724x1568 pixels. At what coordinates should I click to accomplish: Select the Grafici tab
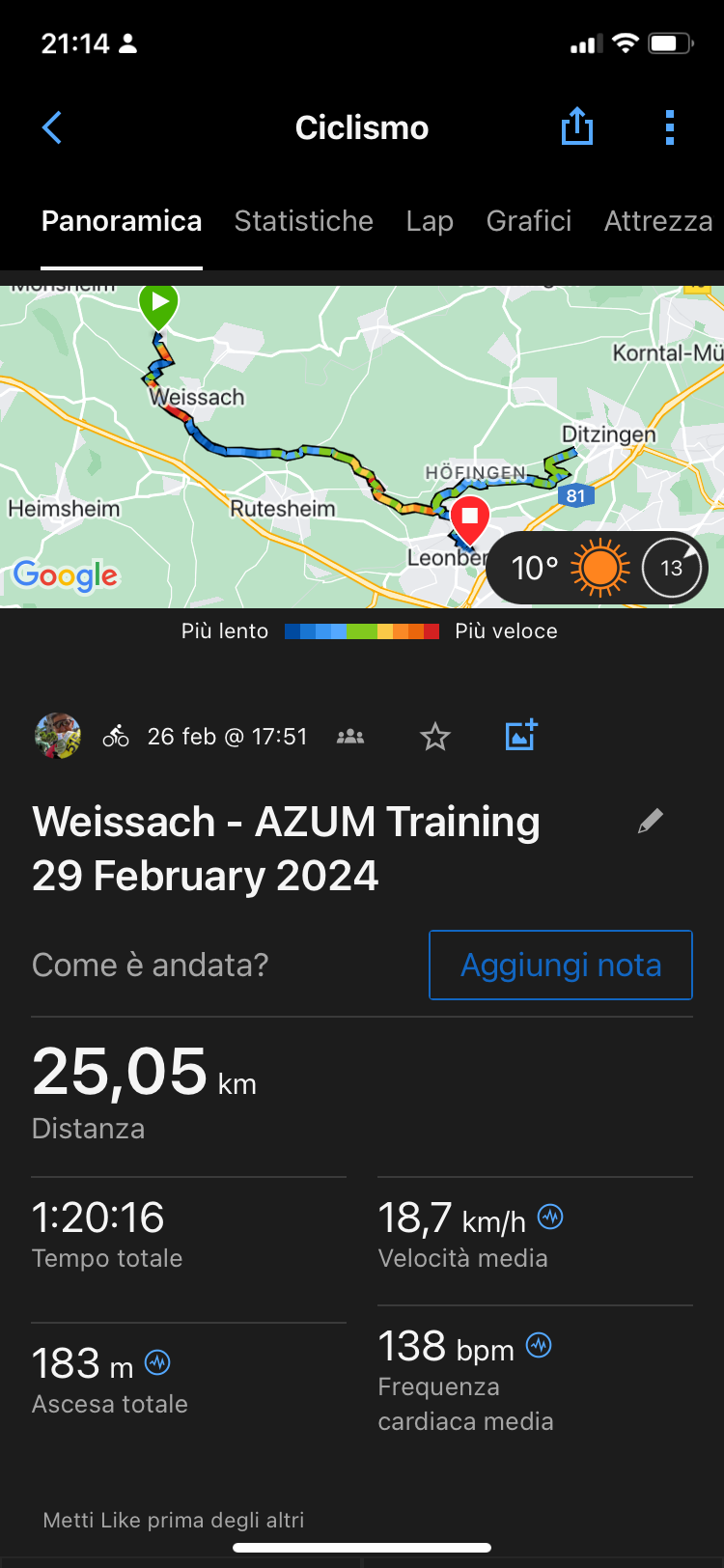click(529, 221)
